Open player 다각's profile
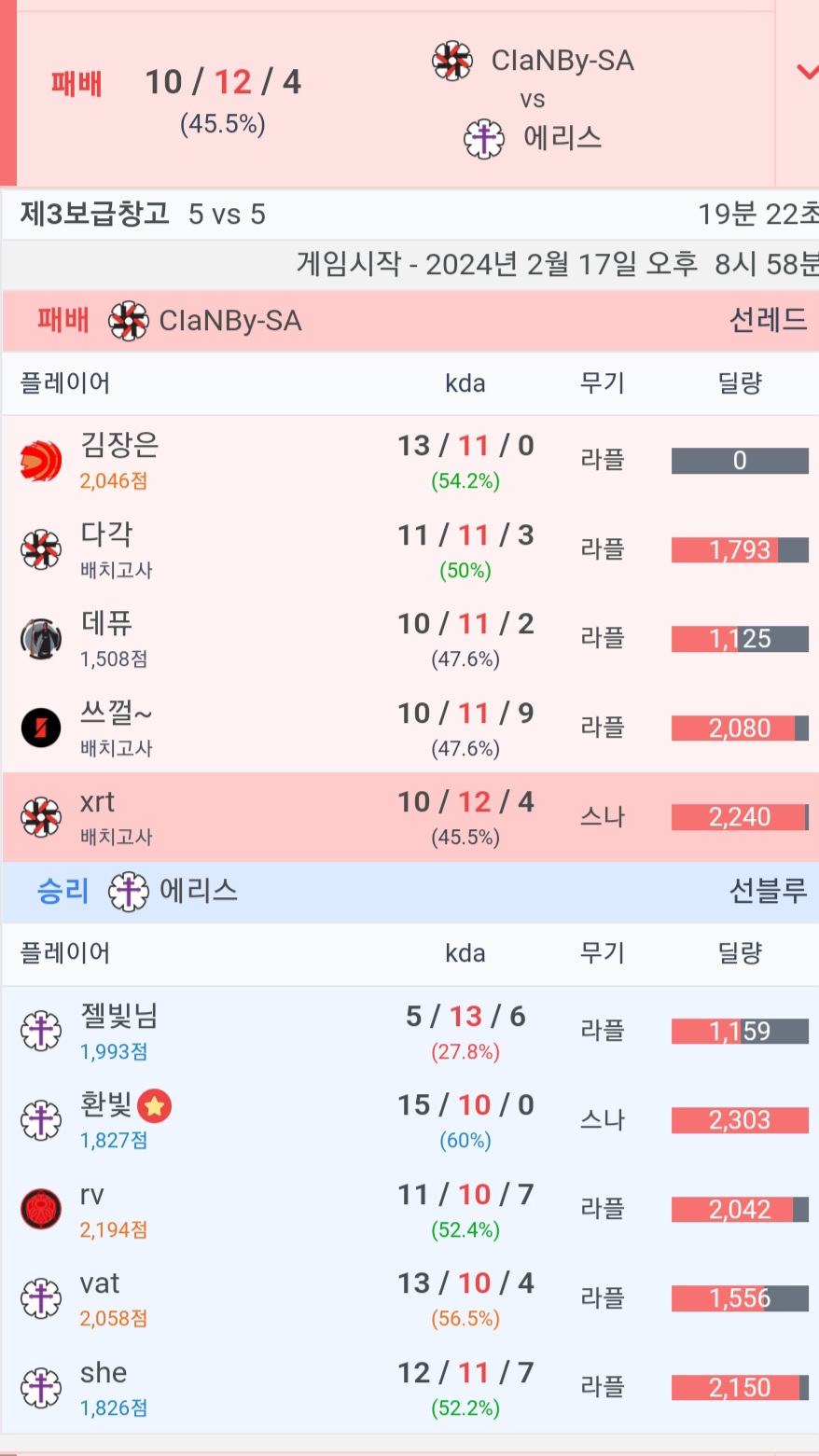 tap(106, 534)
